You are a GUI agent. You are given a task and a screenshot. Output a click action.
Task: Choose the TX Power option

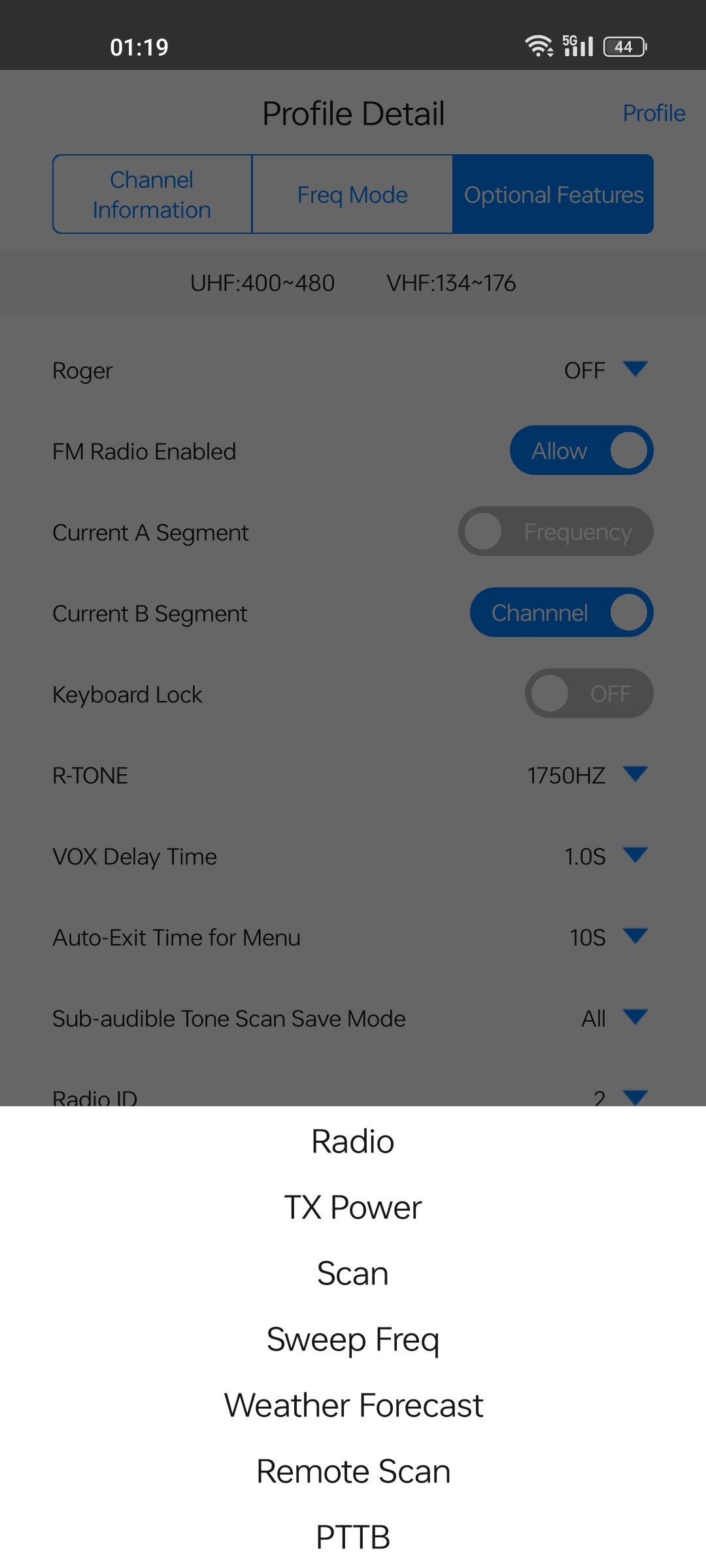click(353, 1207)
